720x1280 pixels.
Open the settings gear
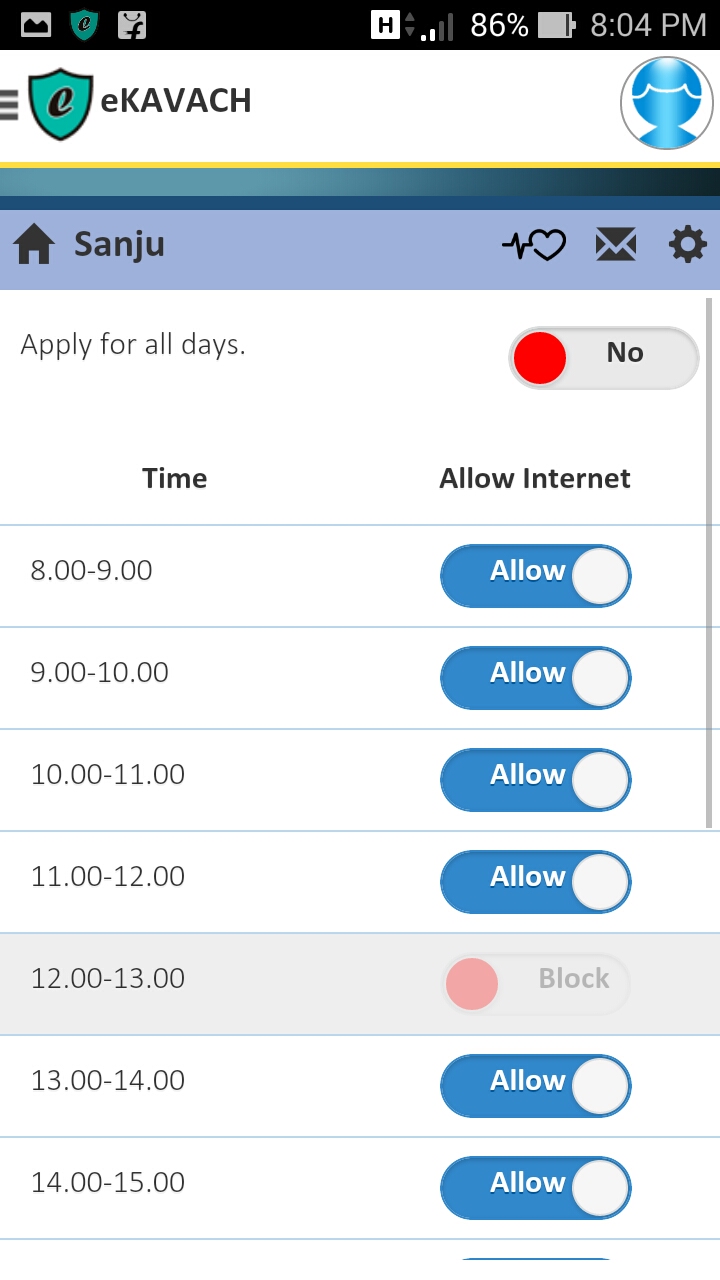click(688, 245)
